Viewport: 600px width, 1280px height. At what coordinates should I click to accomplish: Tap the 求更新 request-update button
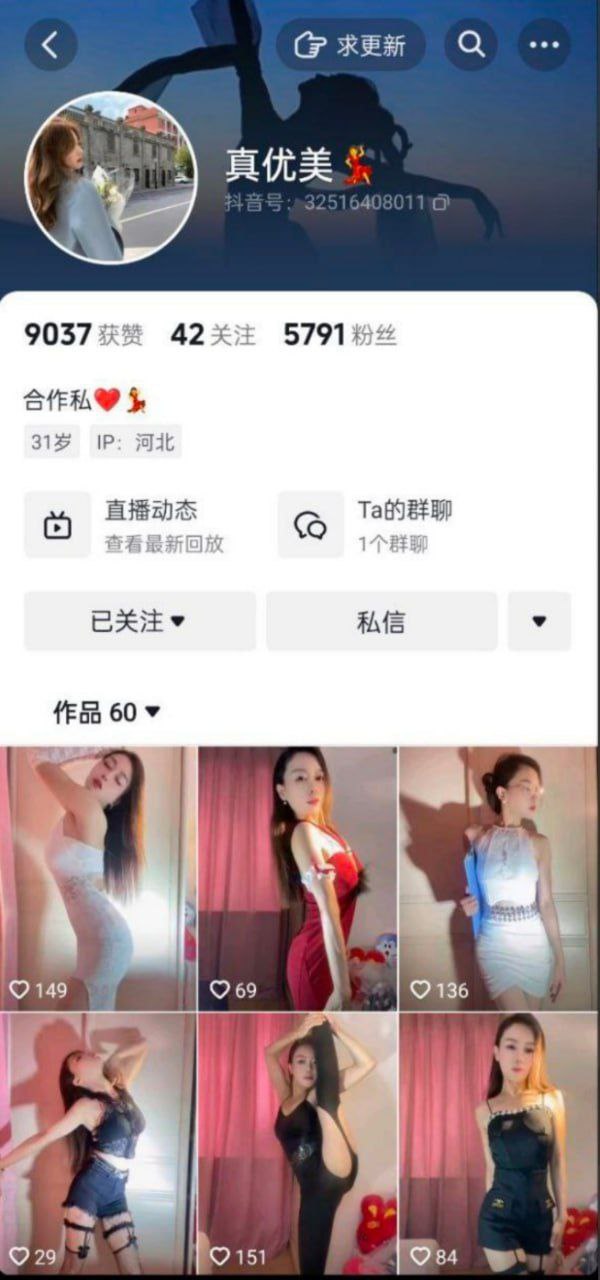click(x=350, y=45)
